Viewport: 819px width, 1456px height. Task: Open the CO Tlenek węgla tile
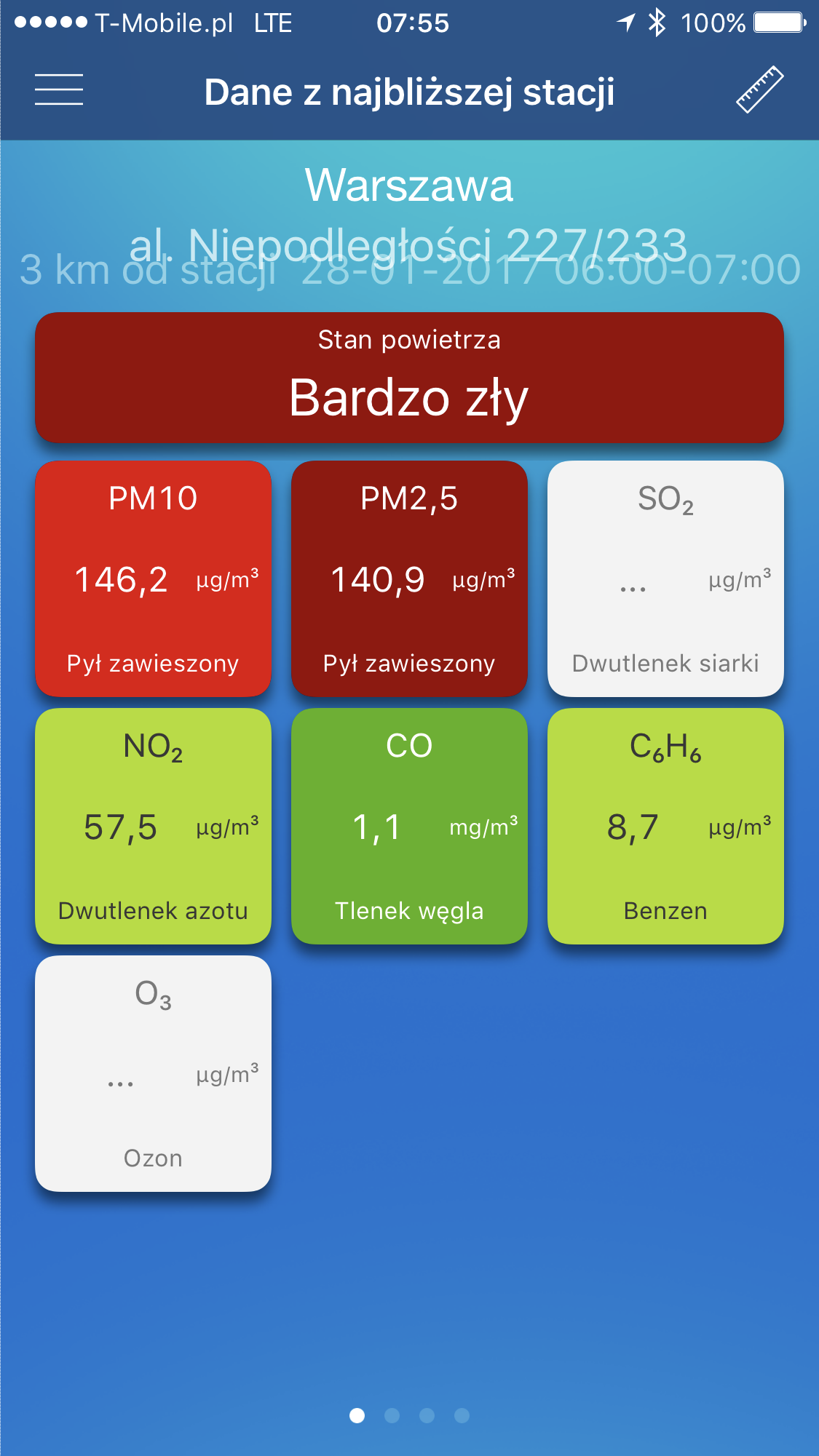click(x=409, y=826)
